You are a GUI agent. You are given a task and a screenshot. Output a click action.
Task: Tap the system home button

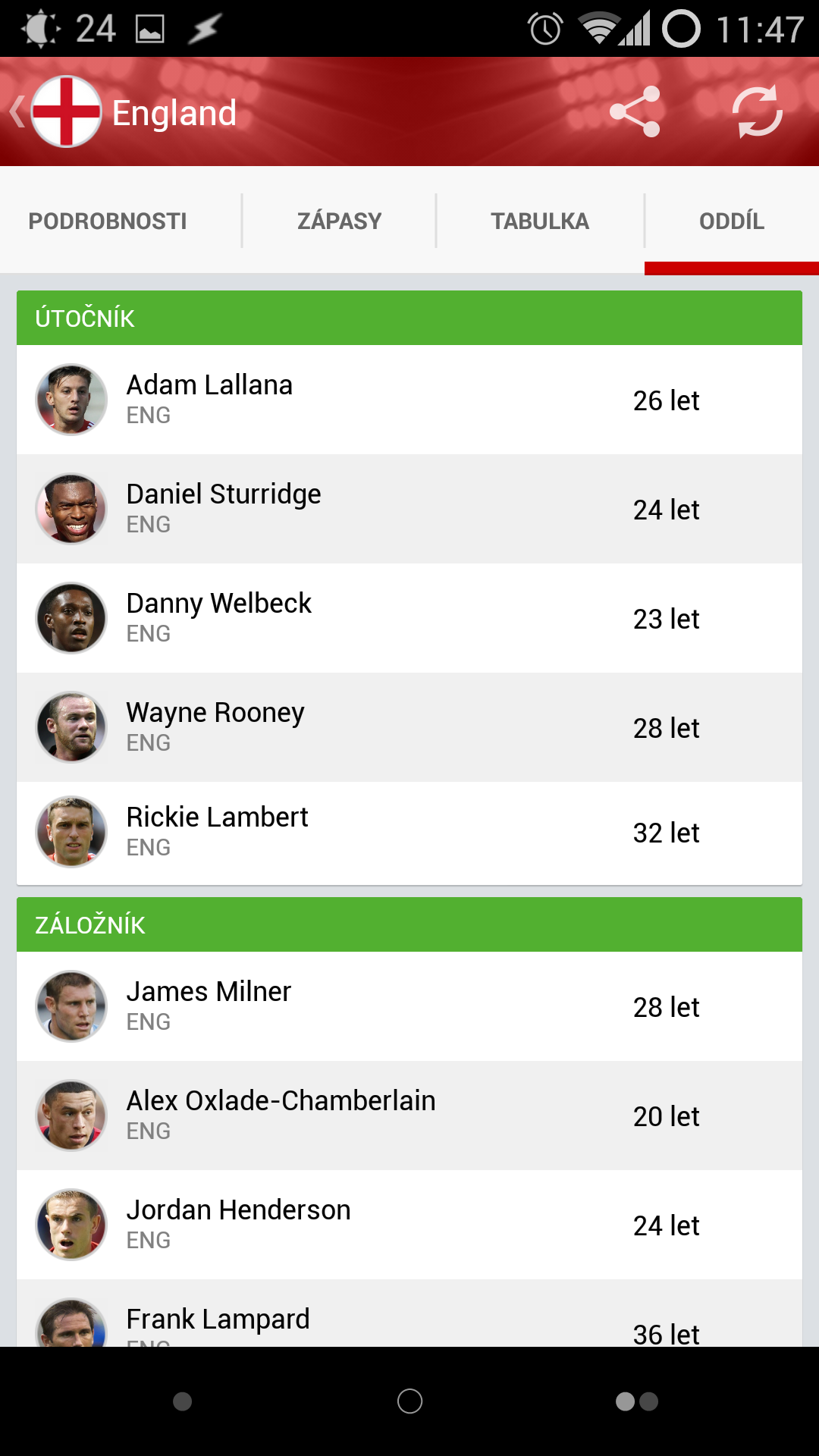tap(409, 1401)
